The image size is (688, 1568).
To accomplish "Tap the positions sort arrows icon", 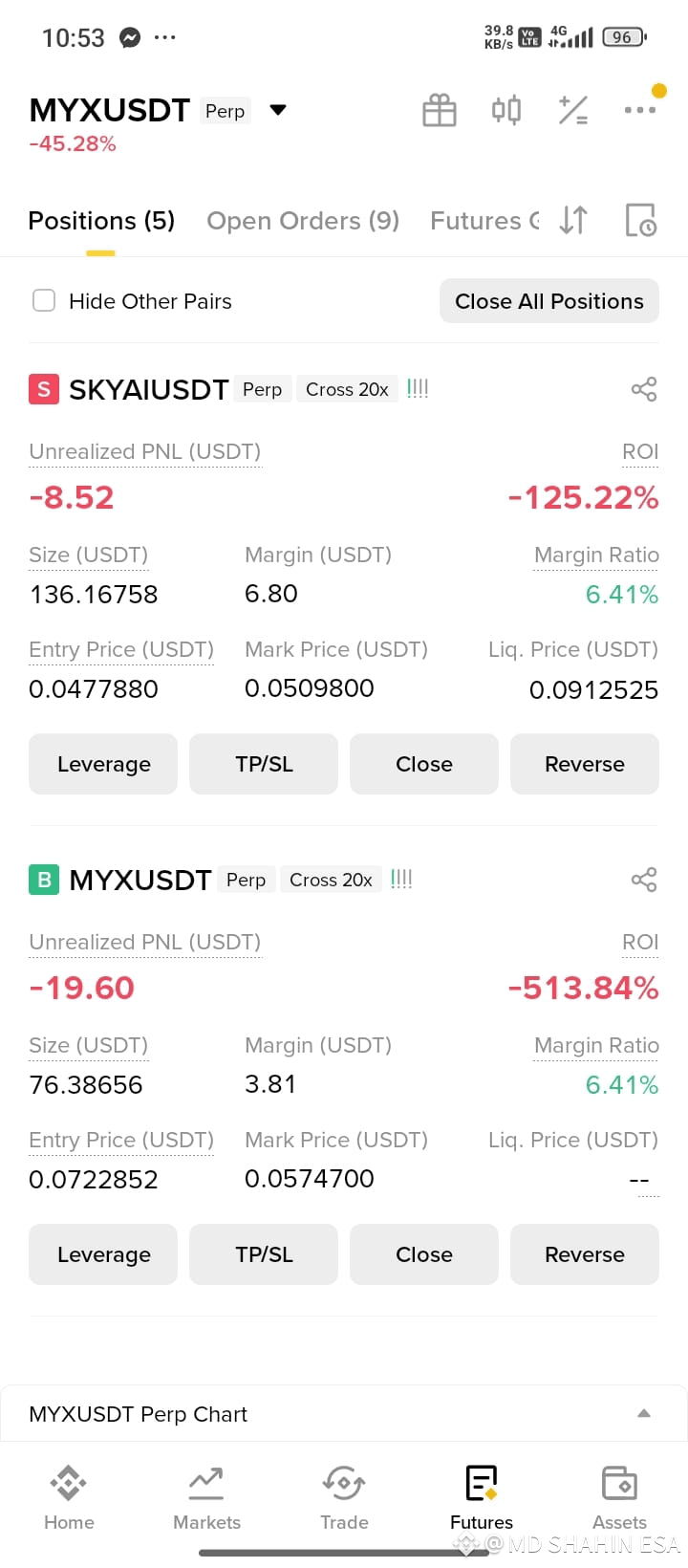I will [573, 221].
